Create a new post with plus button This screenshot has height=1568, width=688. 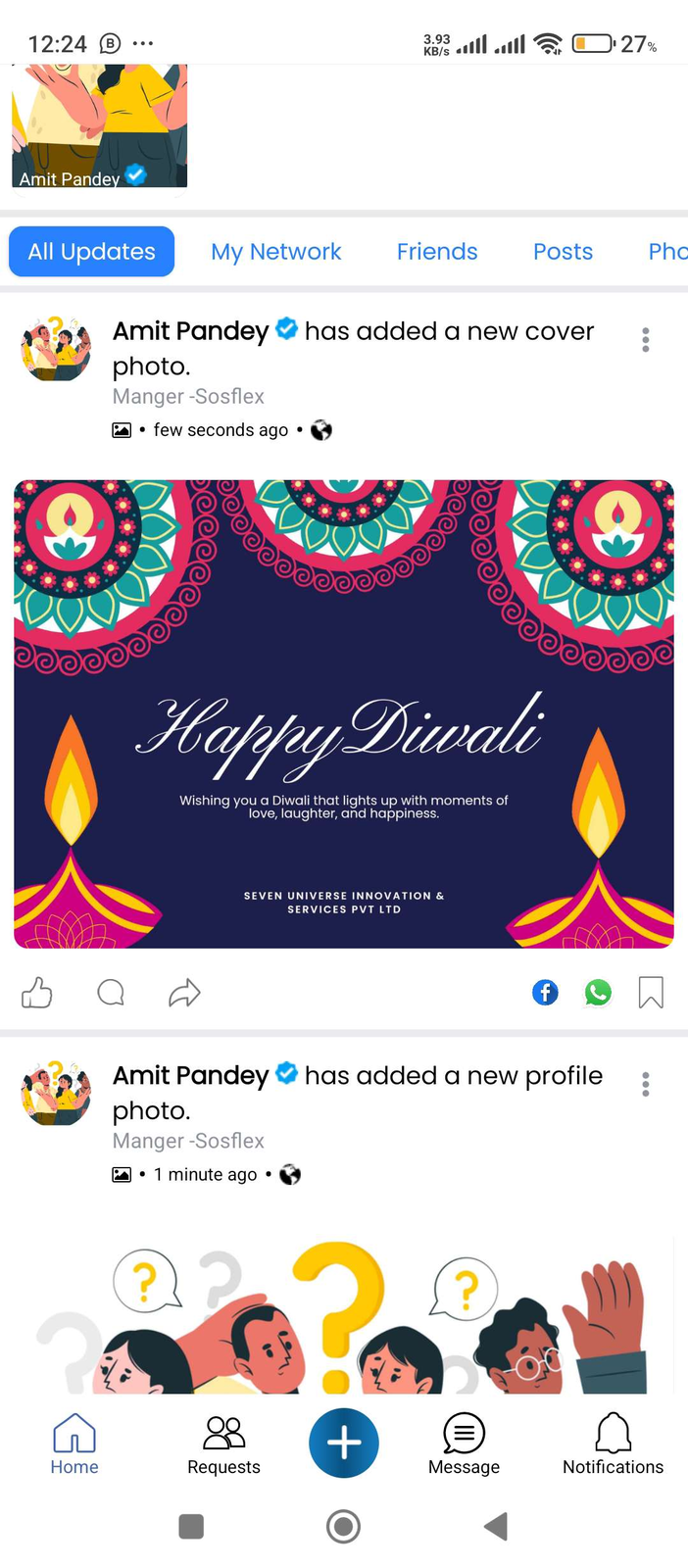pyautogui.click(x=344, y=1443)
